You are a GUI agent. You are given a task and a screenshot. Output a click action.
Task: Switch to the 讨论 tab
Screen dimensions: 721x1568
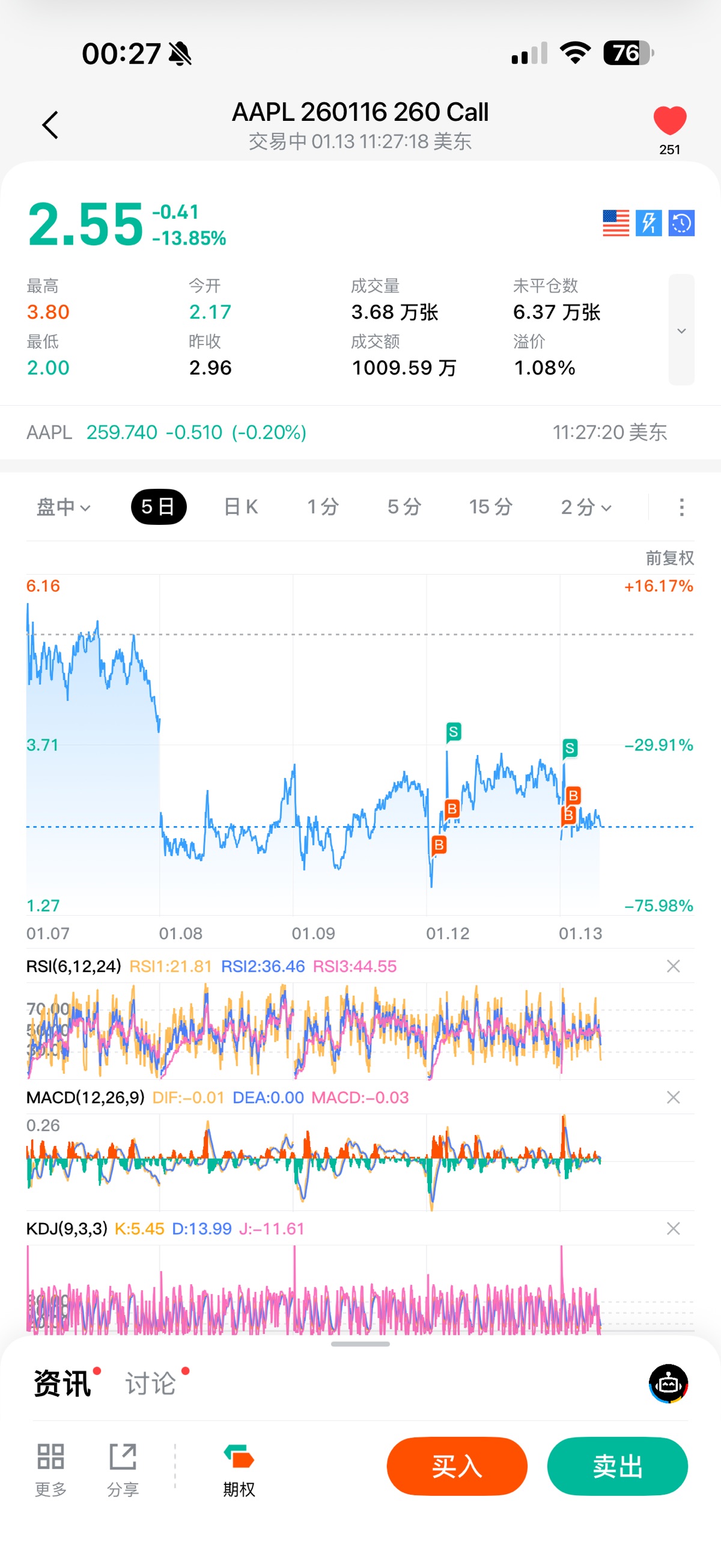151,1383
